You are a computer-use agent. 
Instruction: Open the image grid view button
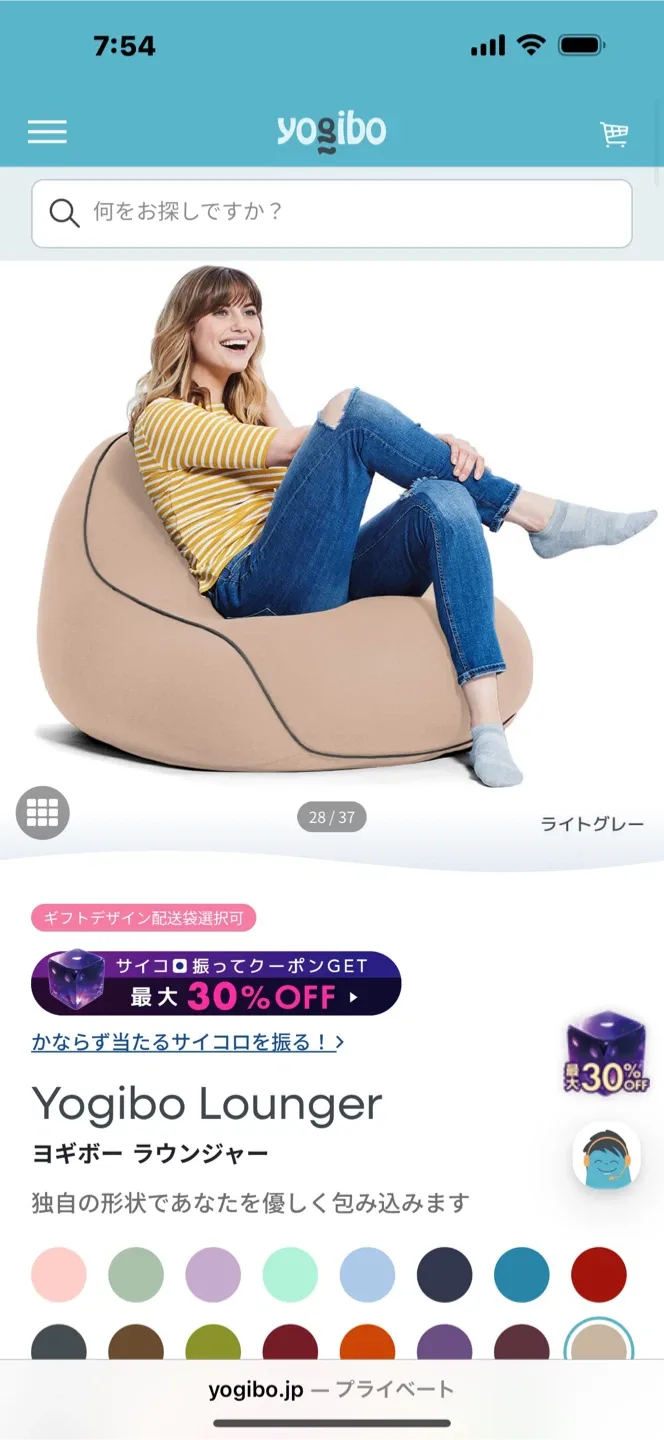click(x=43, y=812)
